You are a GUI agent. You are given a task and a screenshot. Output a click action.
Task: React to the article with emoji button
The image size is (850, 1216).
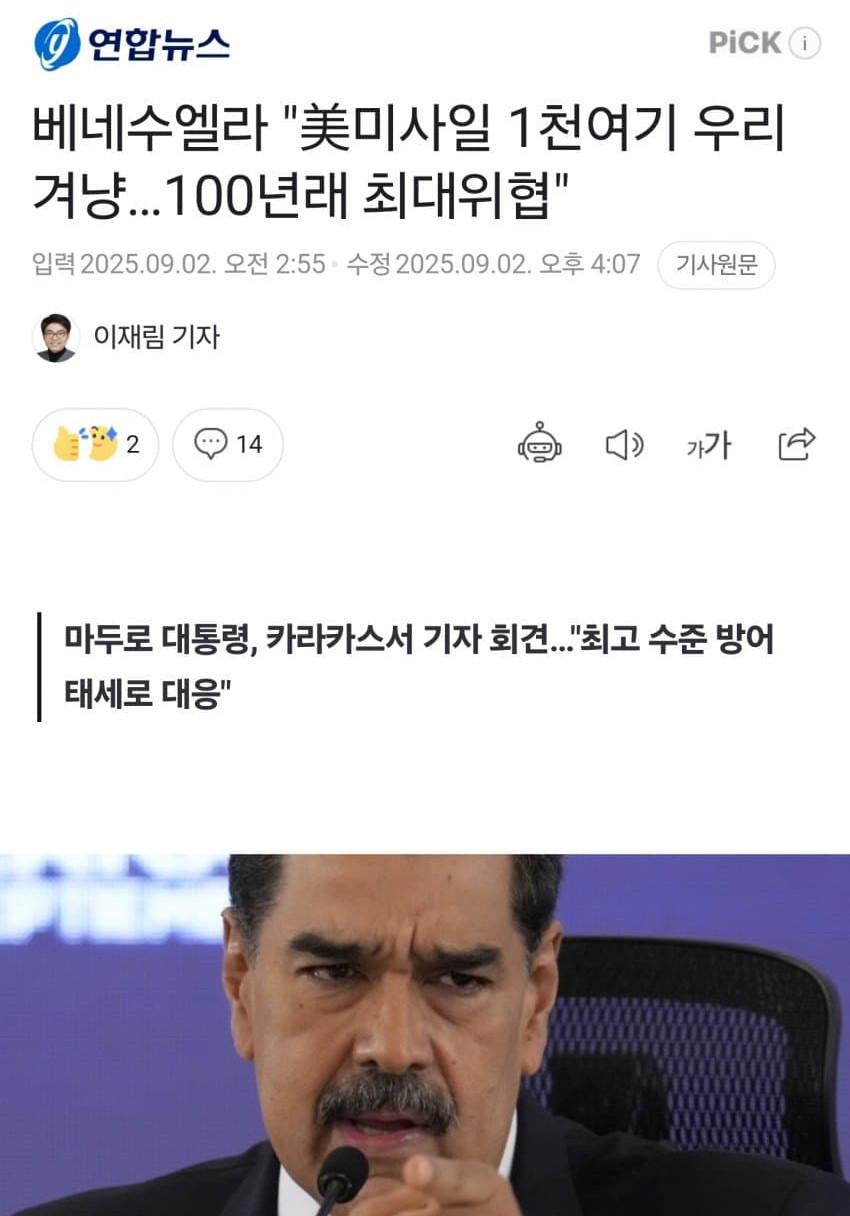coord(96,444)
